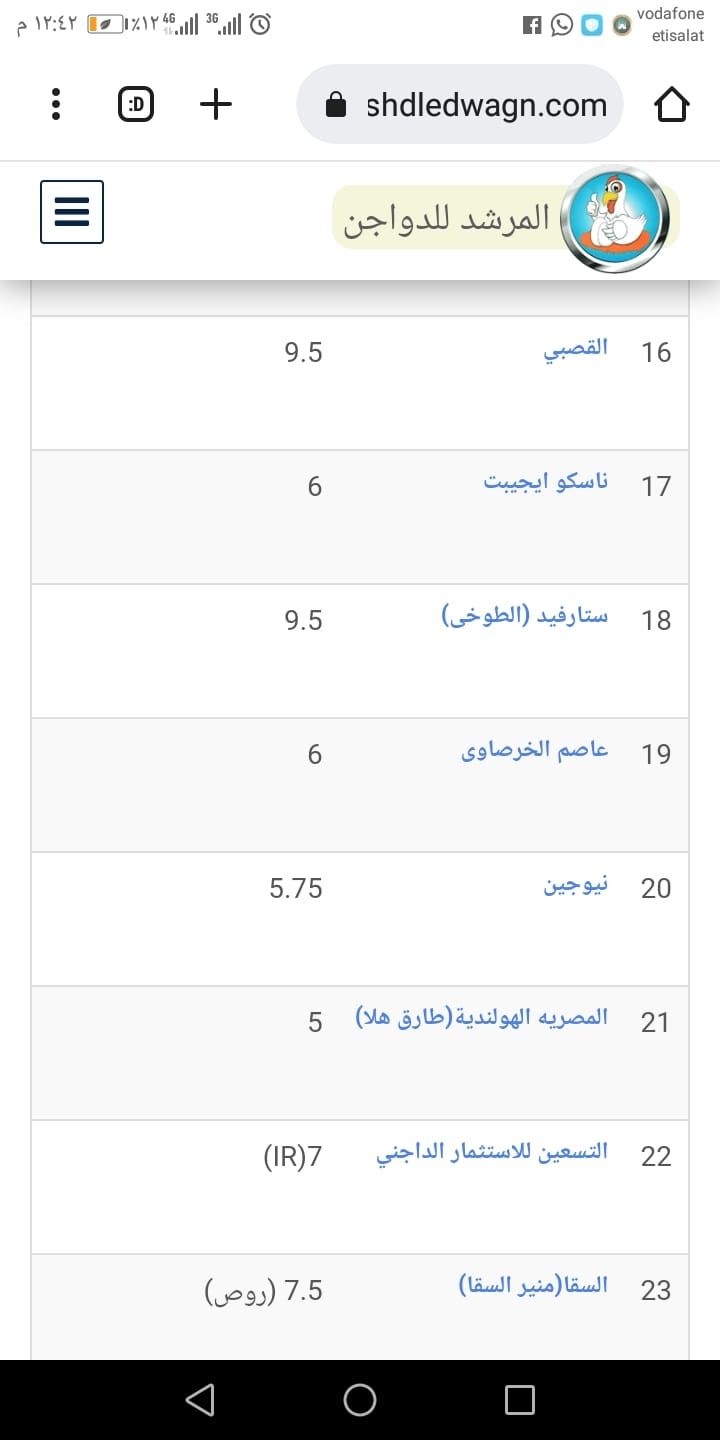Tap the Messenger icon in status bar

590,24
